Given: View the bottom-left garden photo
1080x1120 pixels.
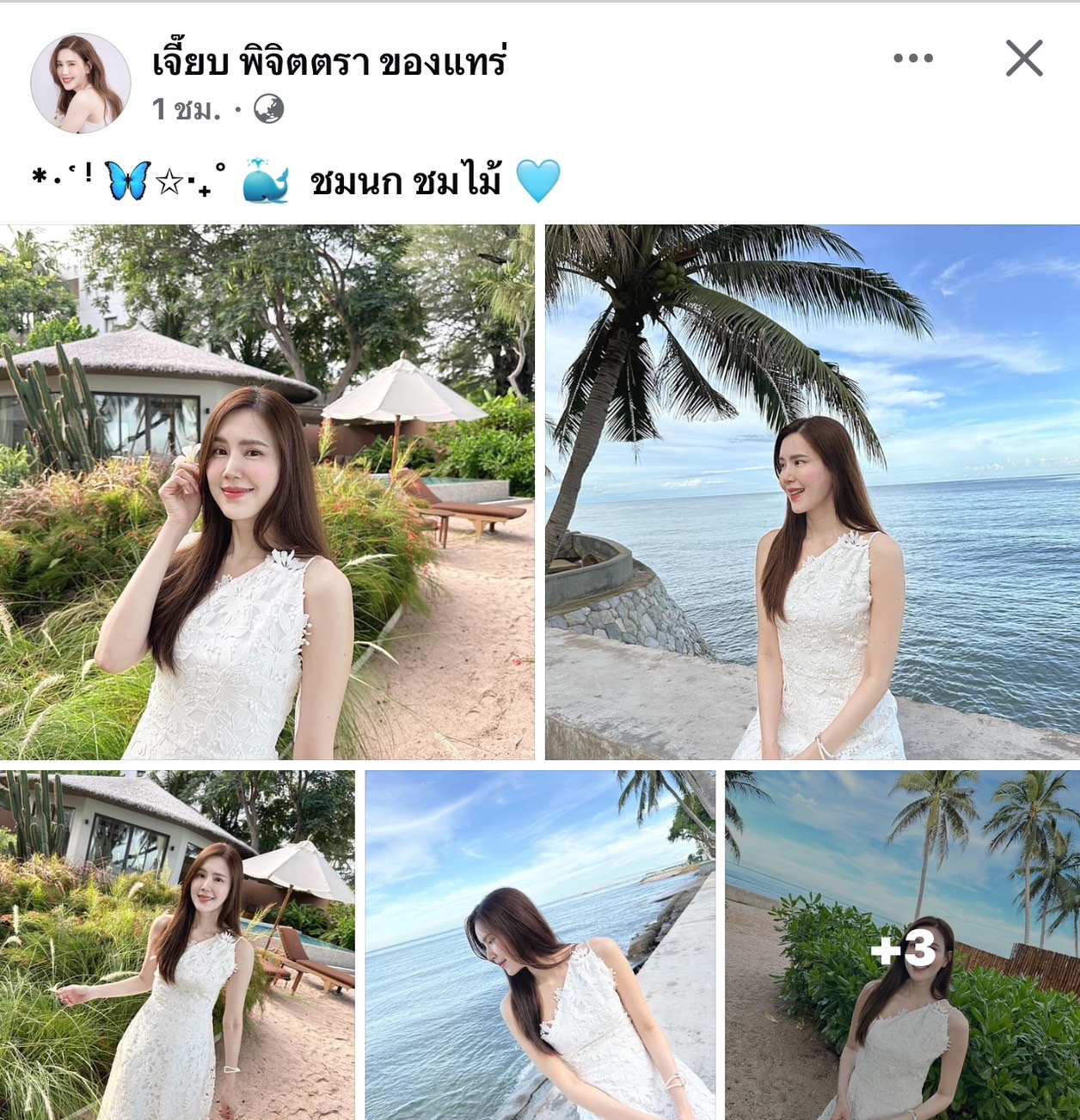Looking at the screenshot, I should click(x=177, y=945).
